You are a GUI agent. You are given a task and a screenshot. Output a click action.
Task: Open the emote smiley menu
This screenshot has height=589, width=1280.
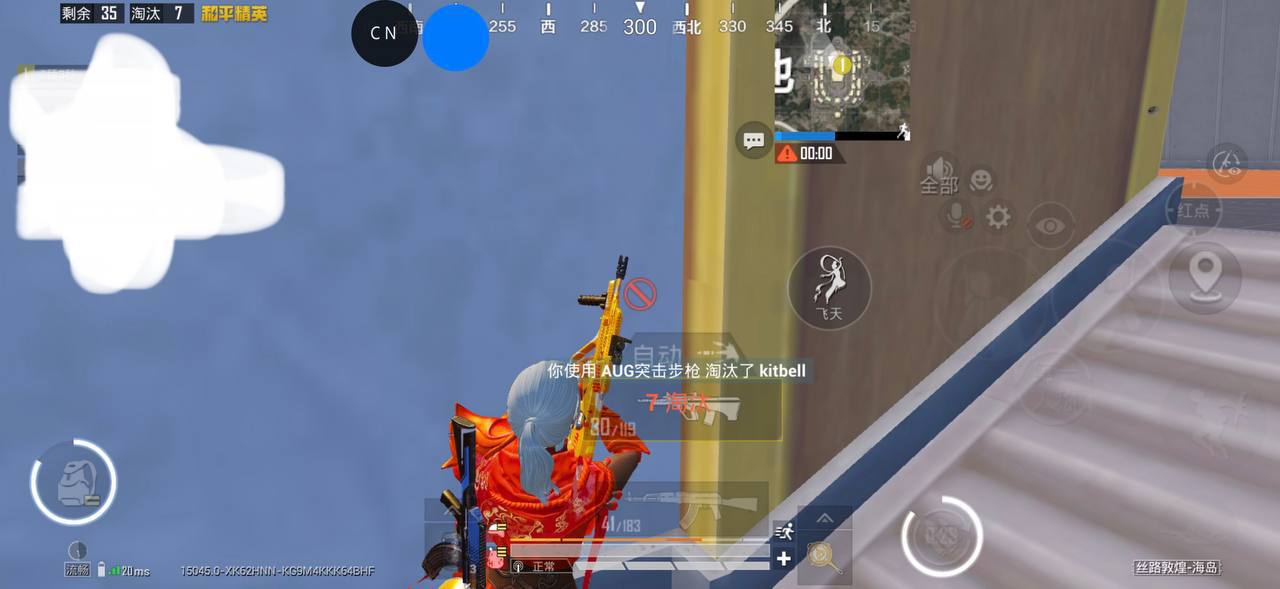(982, 180)
